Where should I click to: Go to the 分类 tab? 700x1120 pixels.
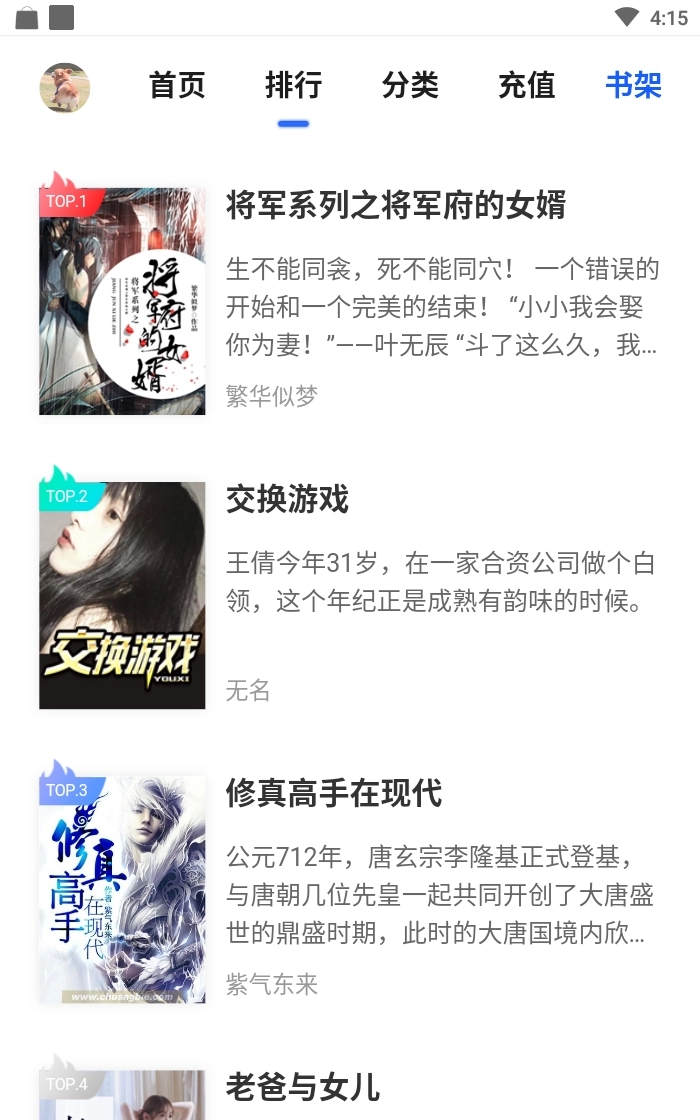click(410, 86)
